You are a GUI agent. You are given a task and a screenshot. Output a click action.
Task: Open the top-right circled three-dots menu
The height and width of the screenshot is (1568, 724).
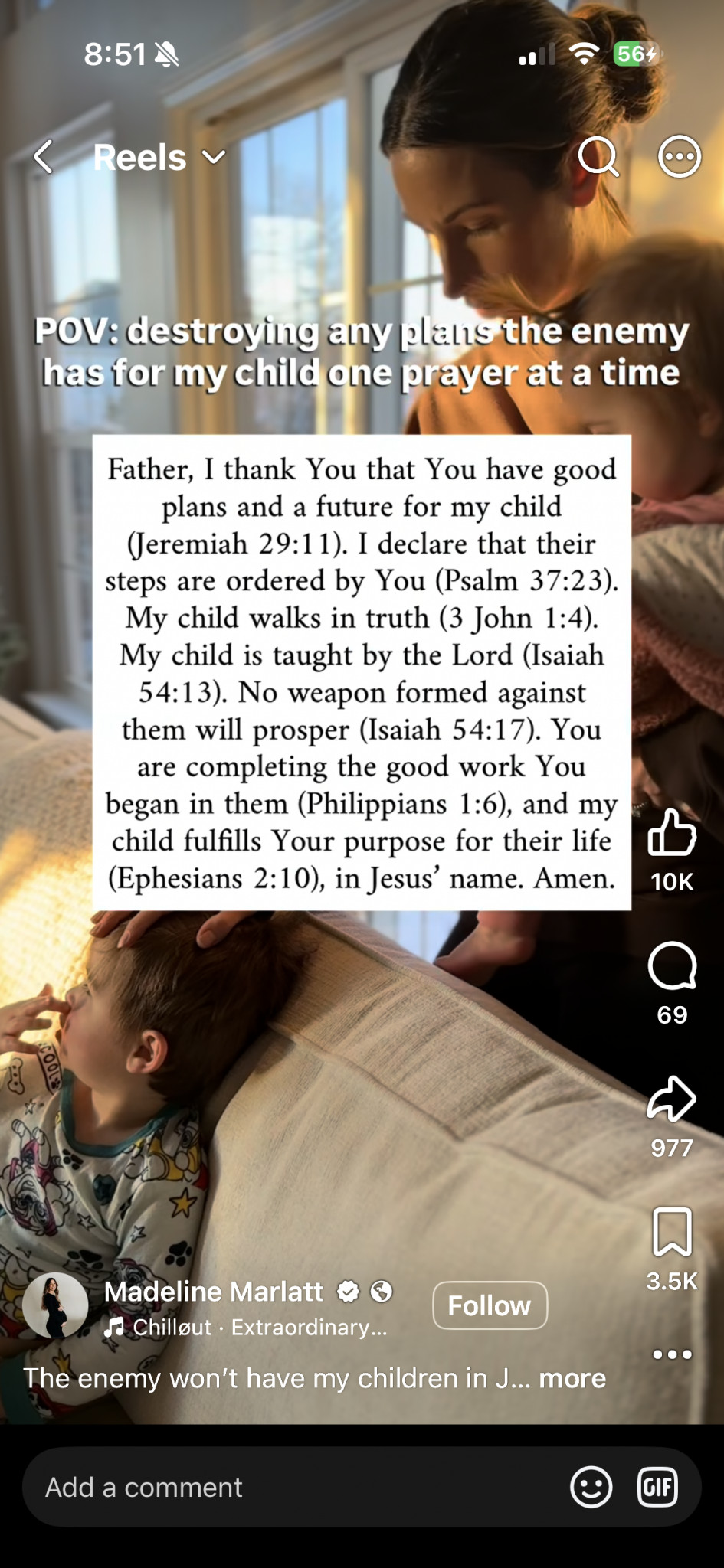tap(680, 157)
